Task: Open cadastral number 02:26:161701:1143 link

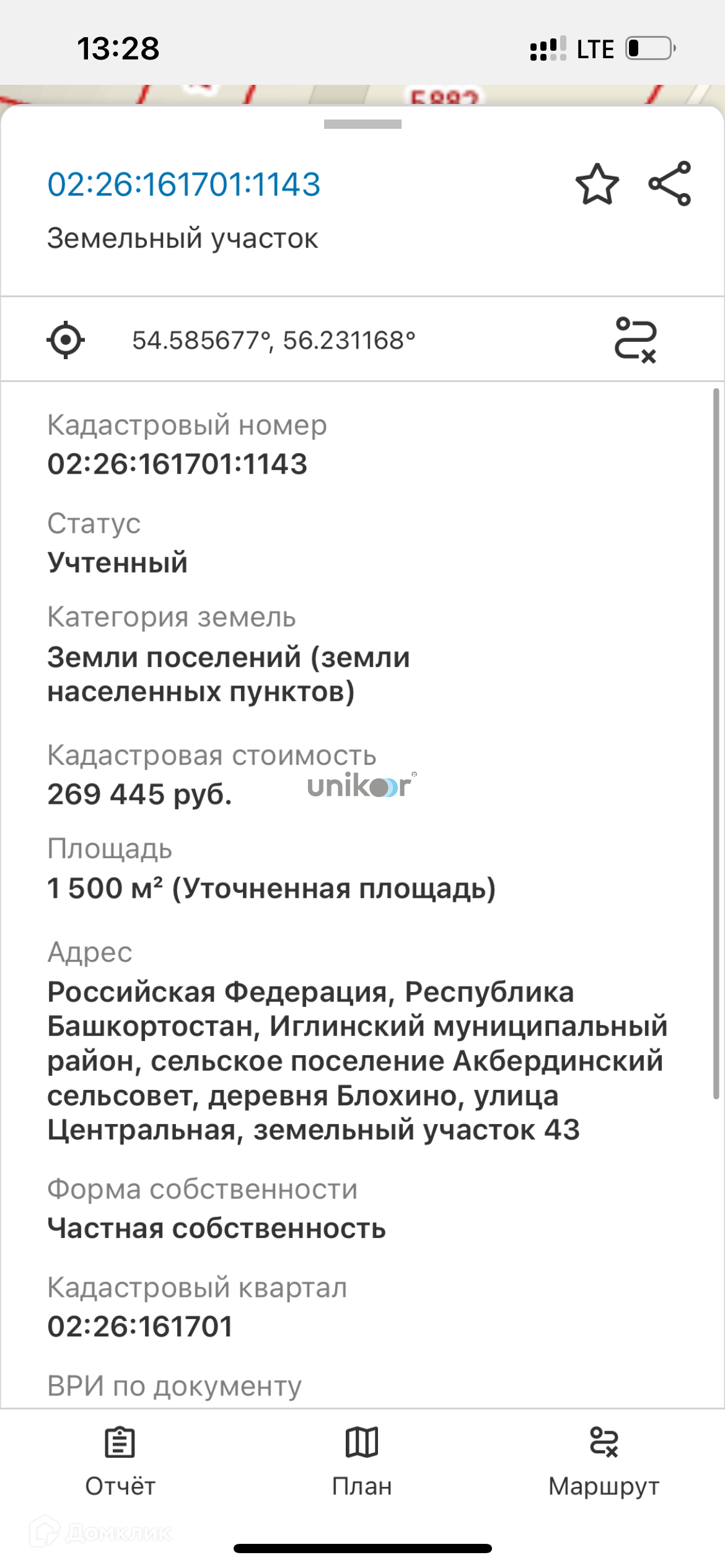Action: (x=184, y=185)
